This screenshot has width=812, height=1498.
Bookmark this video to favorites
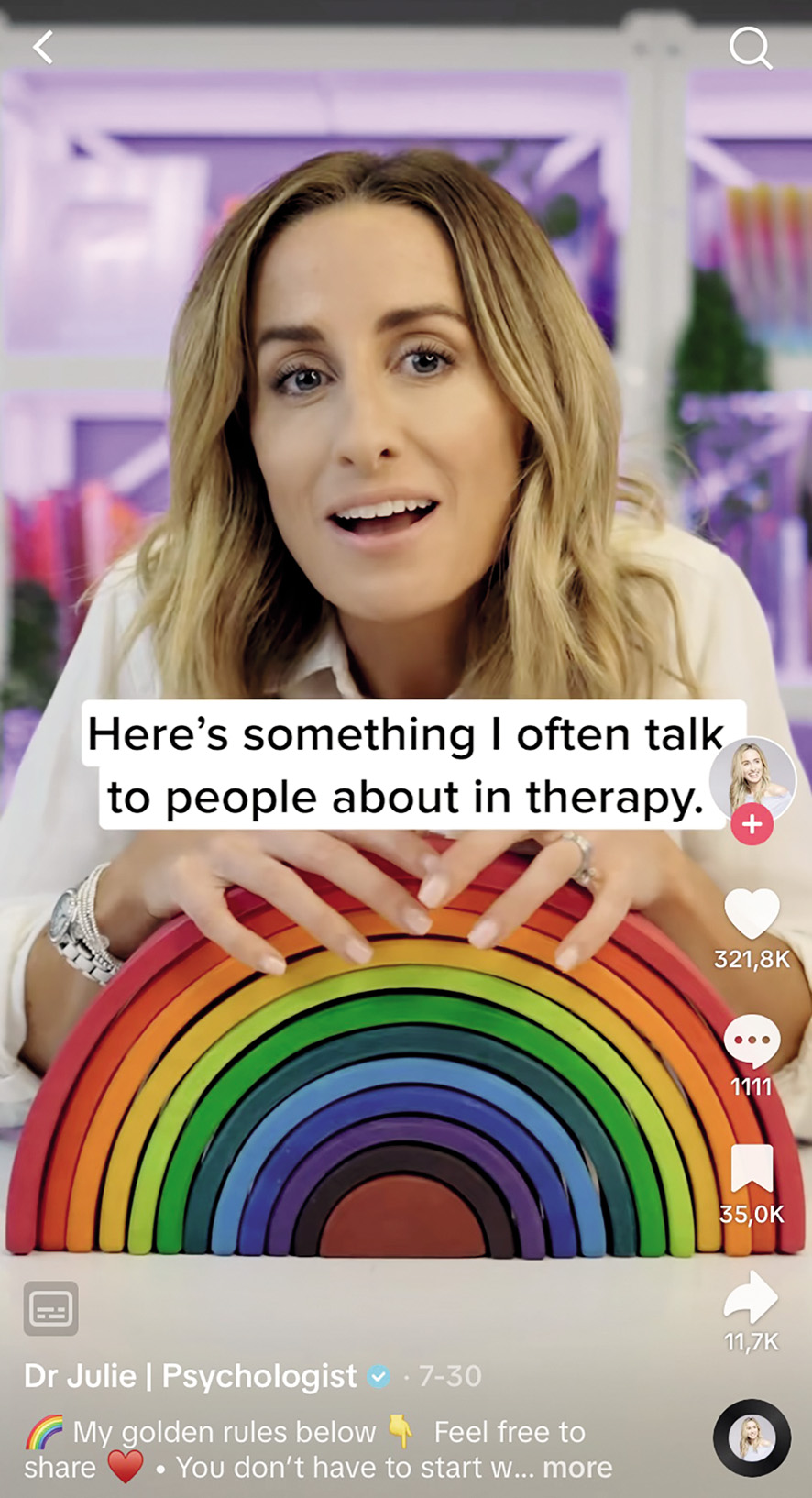tap(752, 1170)
